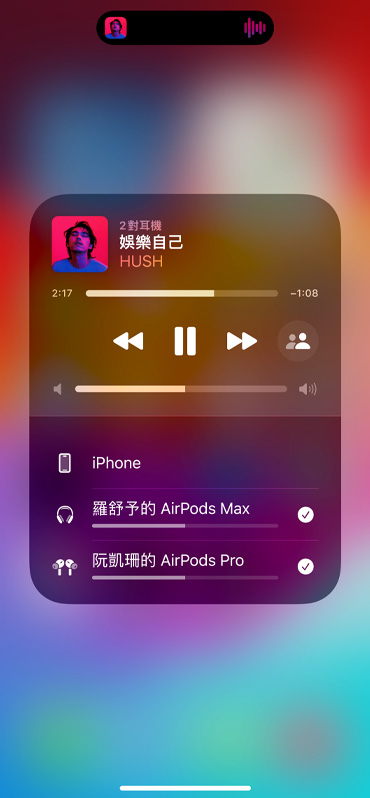Open the album artwork for 娛樂自己
370x798 pixels.
tap(80, 244)
